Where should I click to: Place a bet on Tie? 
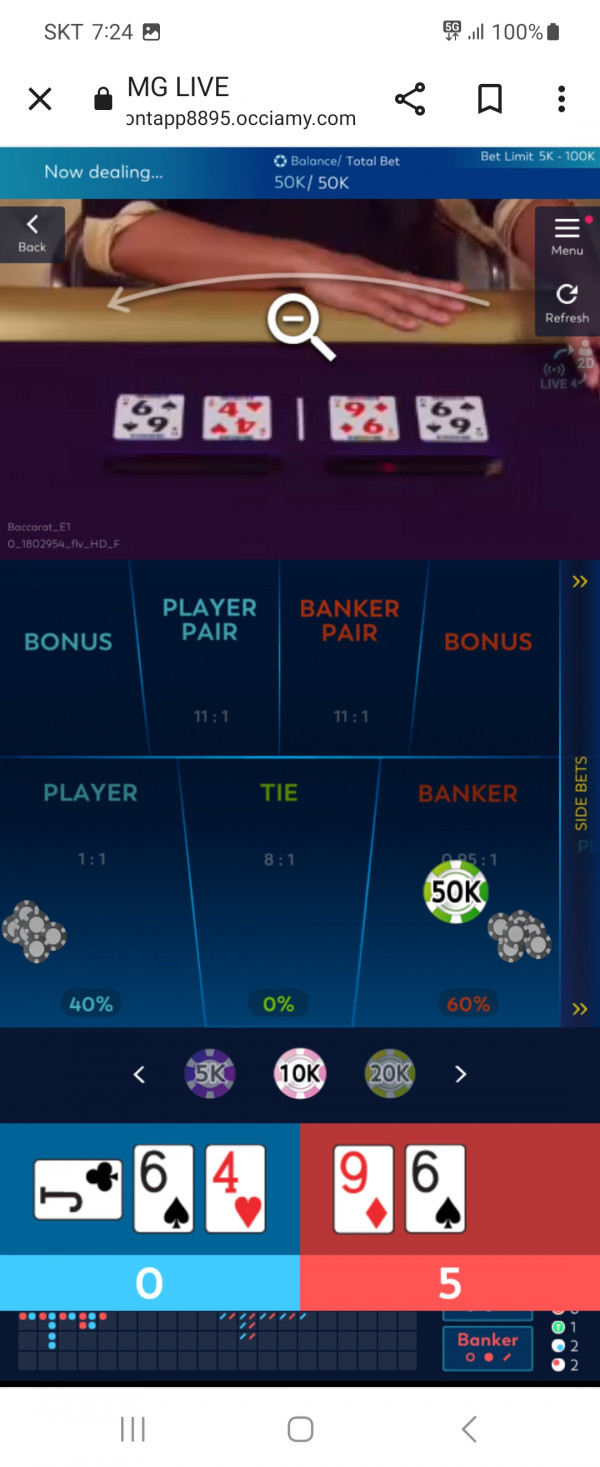click(279, 880)
